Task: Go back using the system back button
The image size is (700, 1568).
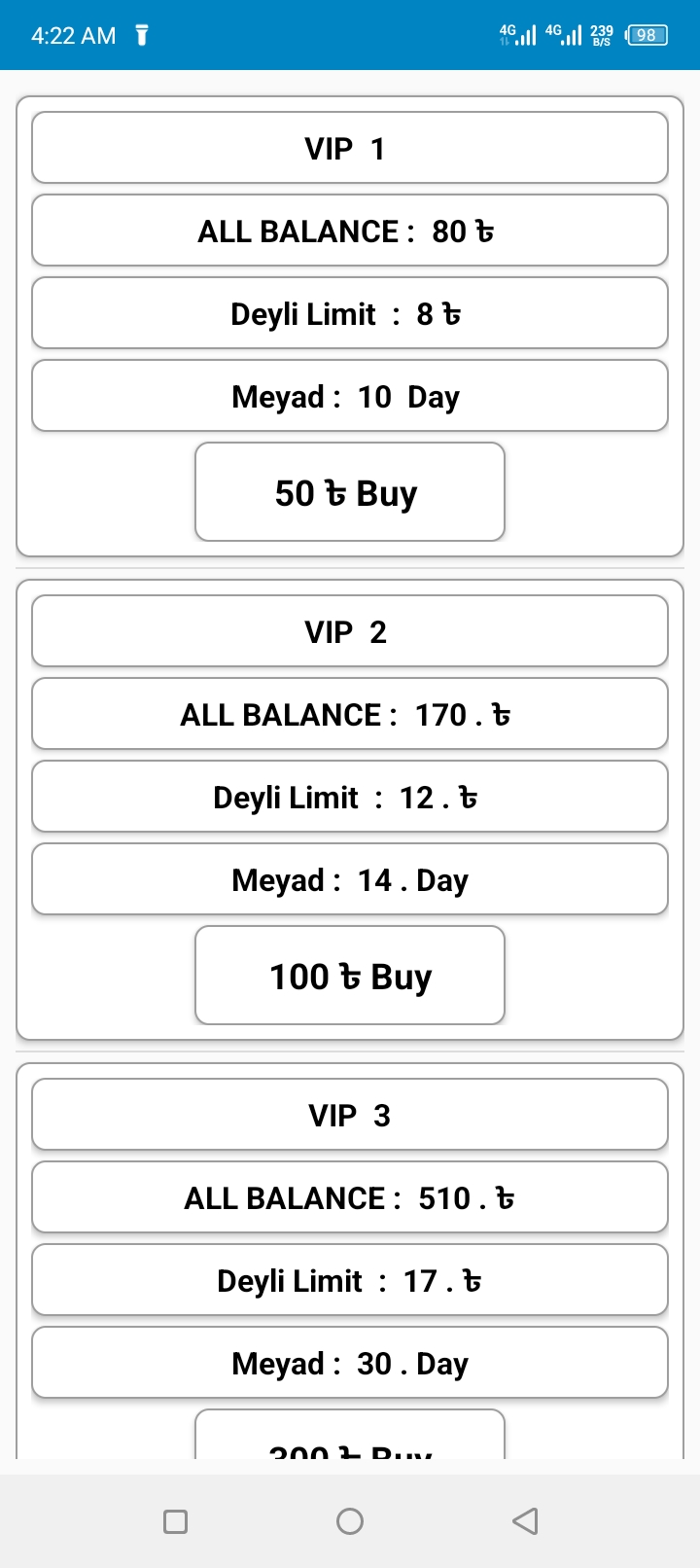Action: click(x=525, y=1521)
